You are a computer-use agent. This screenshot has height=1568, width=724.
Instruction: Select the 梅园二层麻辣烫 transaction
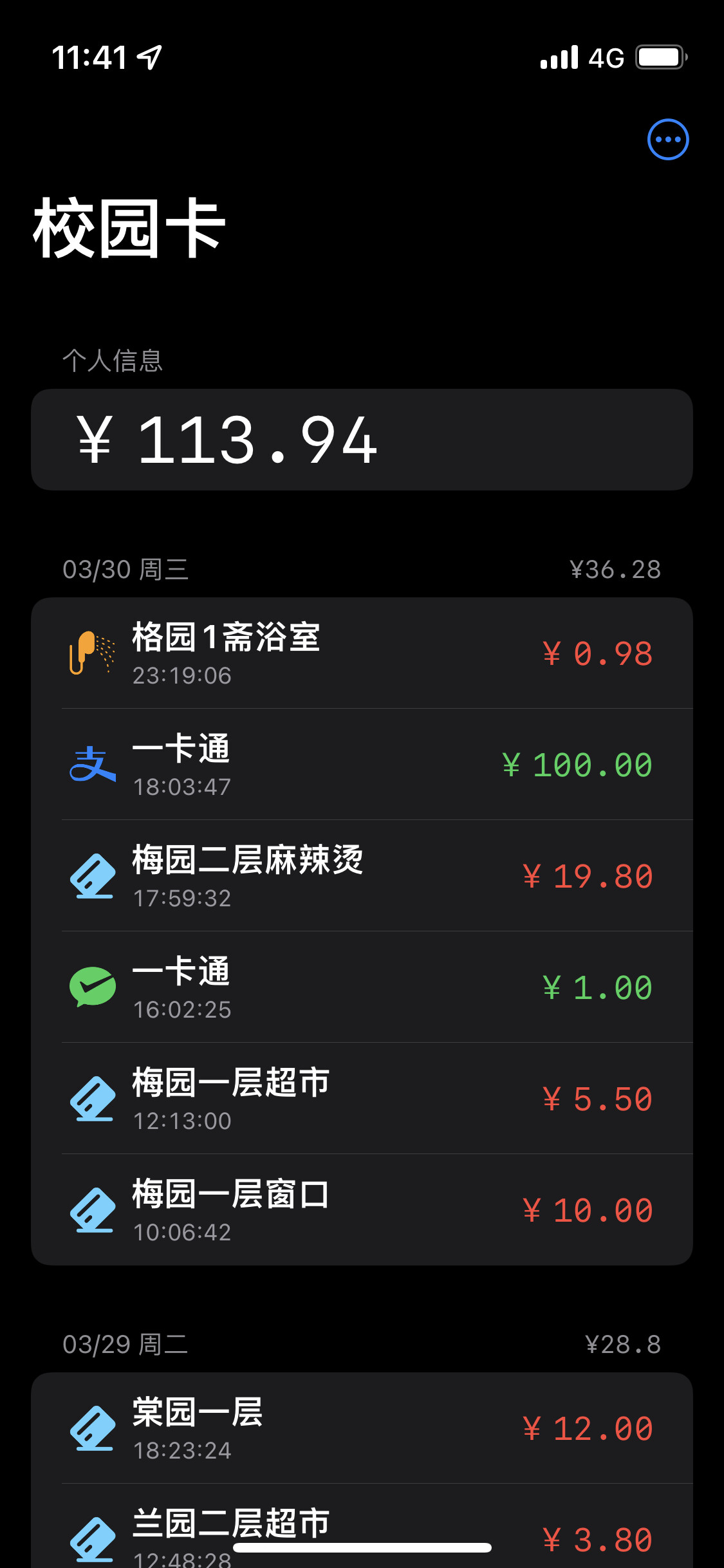[x=362, y=876]
